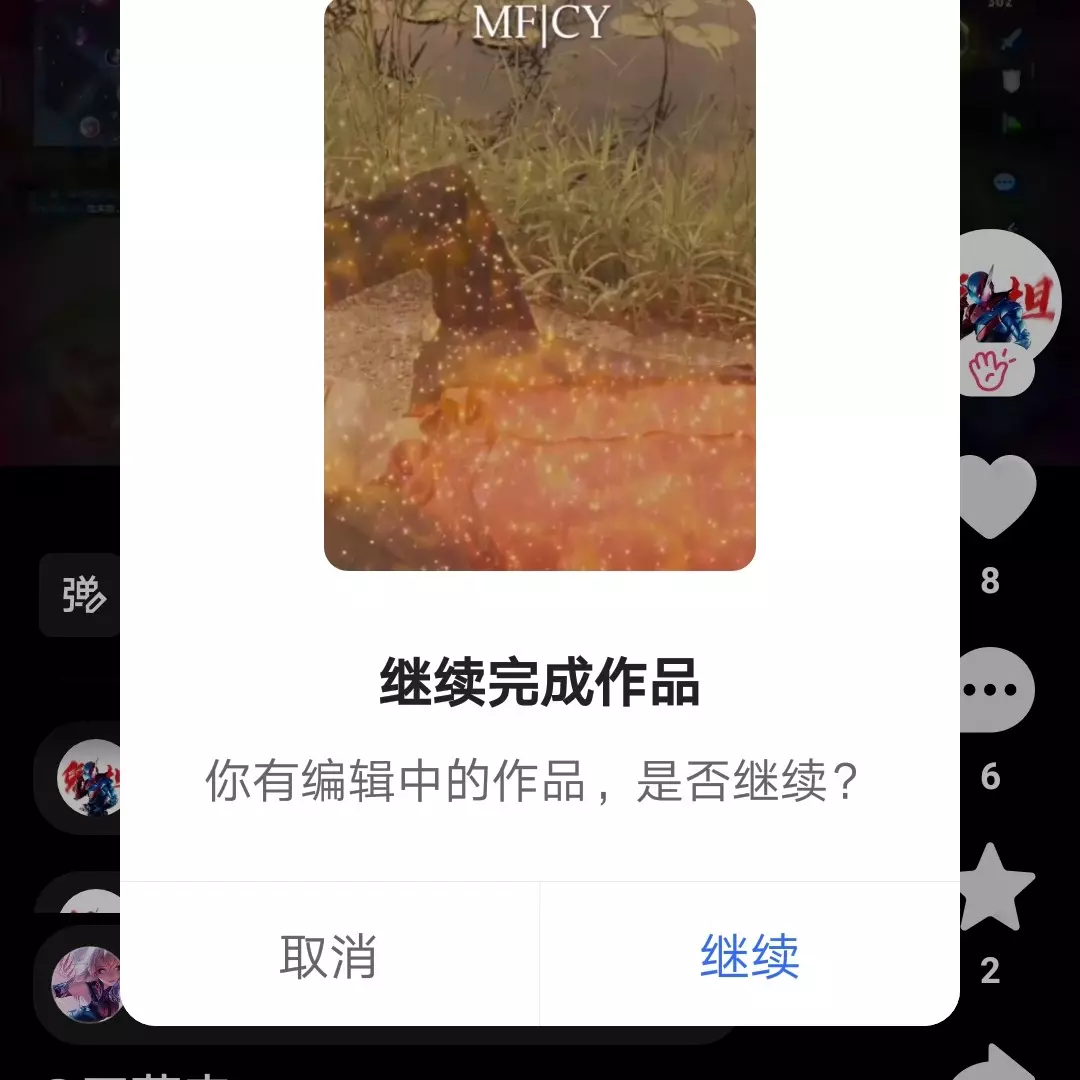Tap 取消 to dismiss the dialog
1080x1080 pixels.
tap(329, 956)
